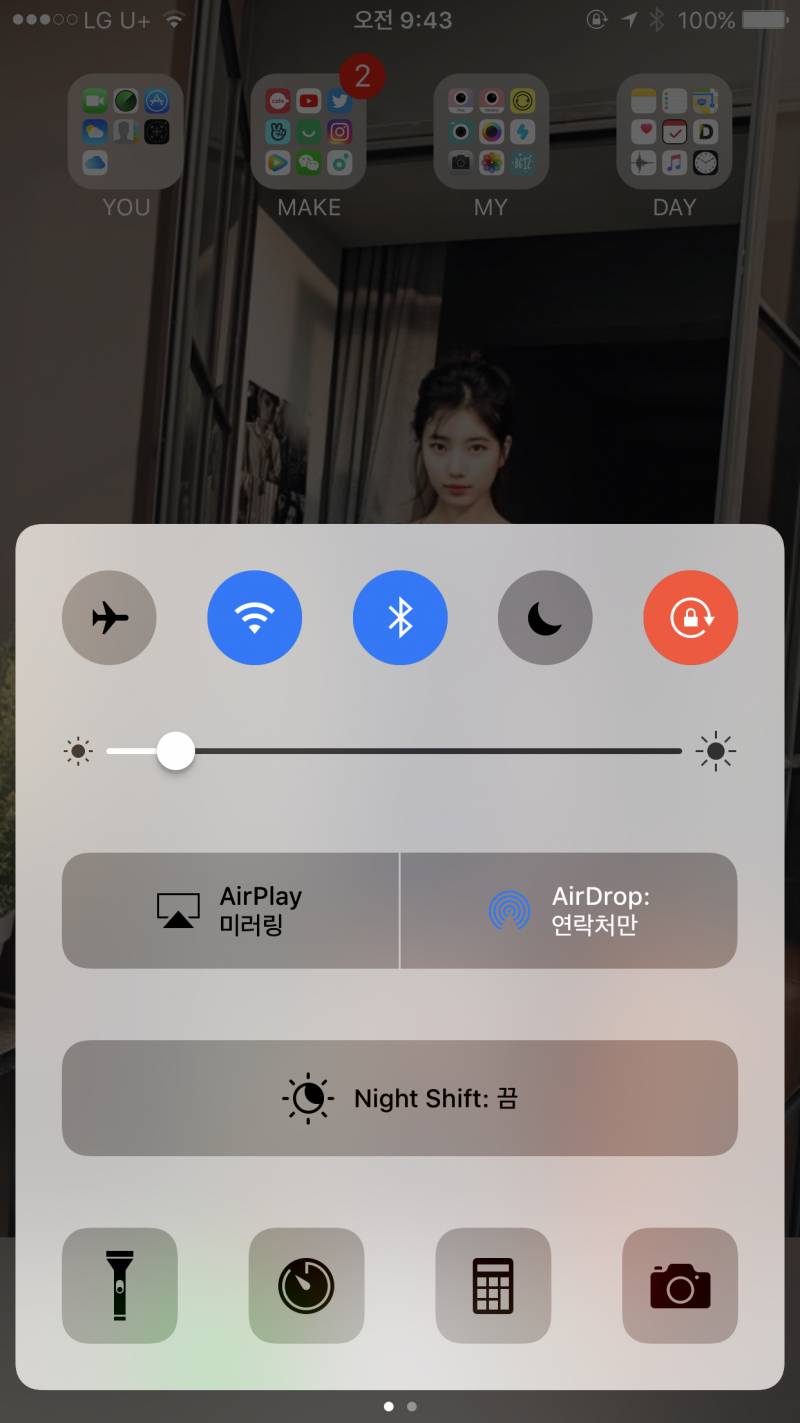Tap the AirDrop icon
Viewport: 800px width, 1423px height.
509,911
